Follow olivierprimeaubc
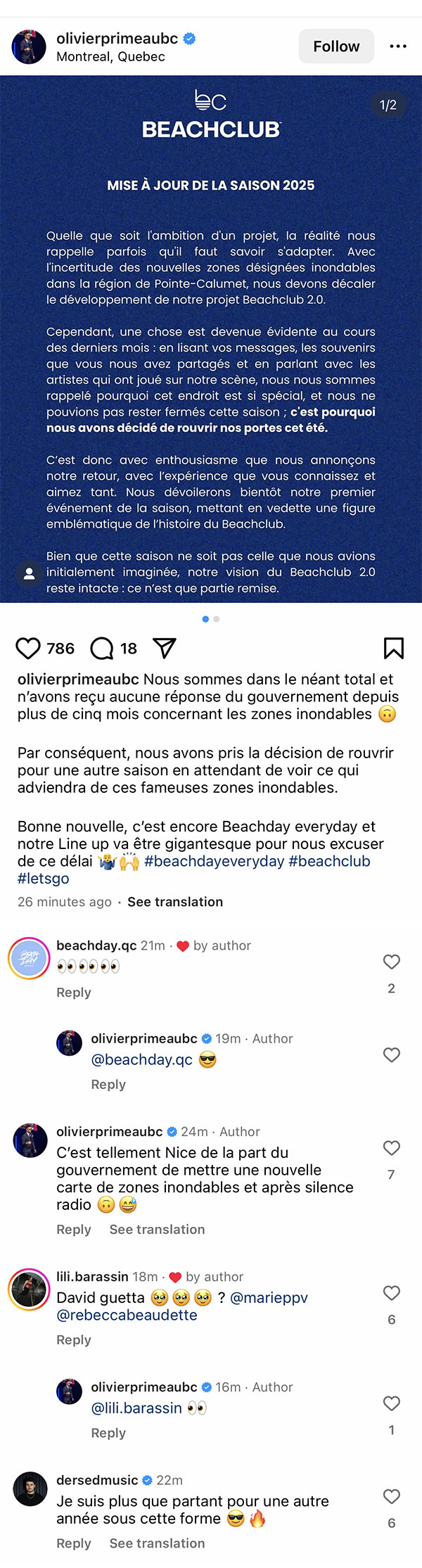422x1568 pixels. click(336, 46)
